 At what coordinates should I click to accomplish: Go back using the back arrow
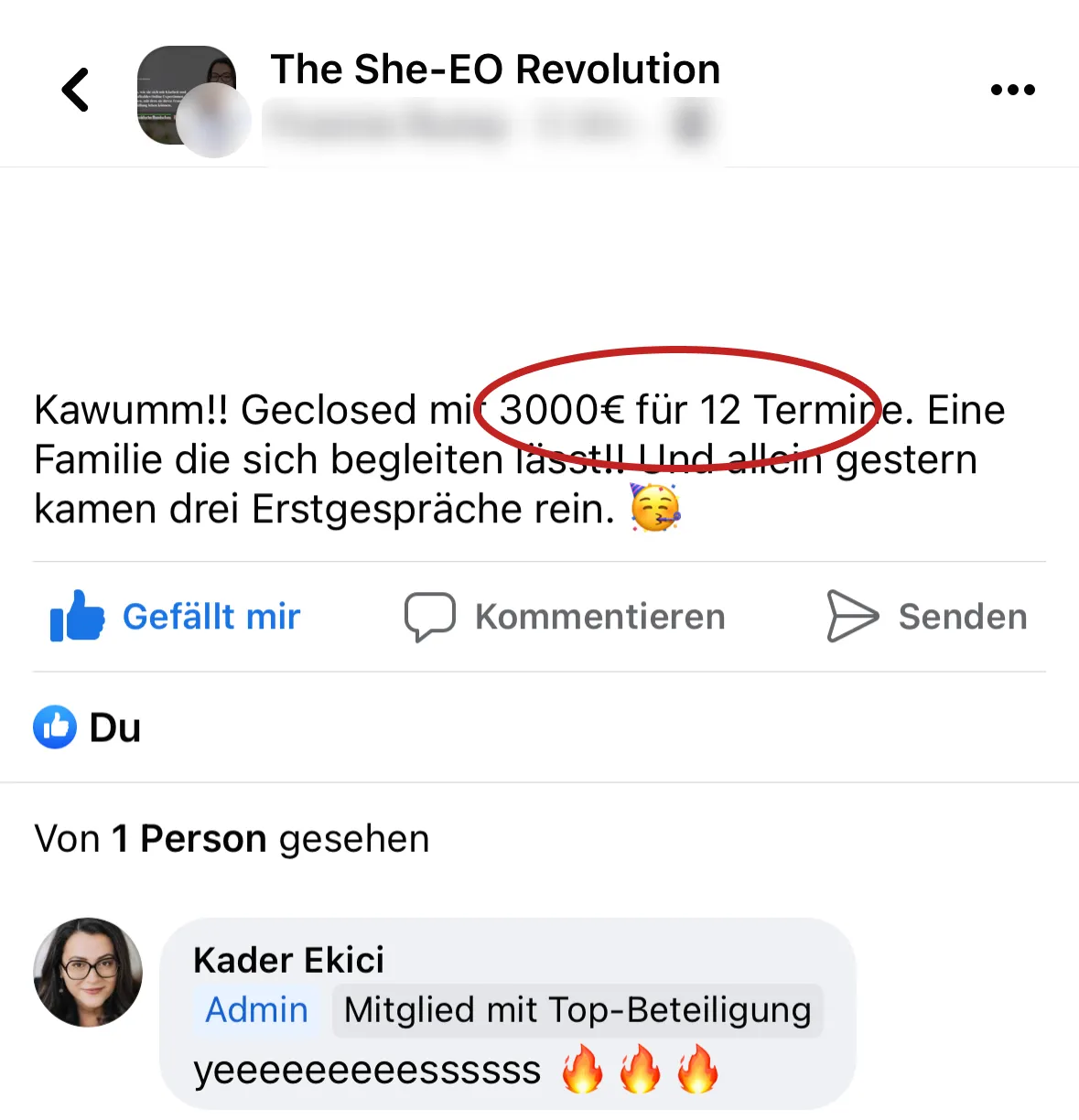[76, 90]
